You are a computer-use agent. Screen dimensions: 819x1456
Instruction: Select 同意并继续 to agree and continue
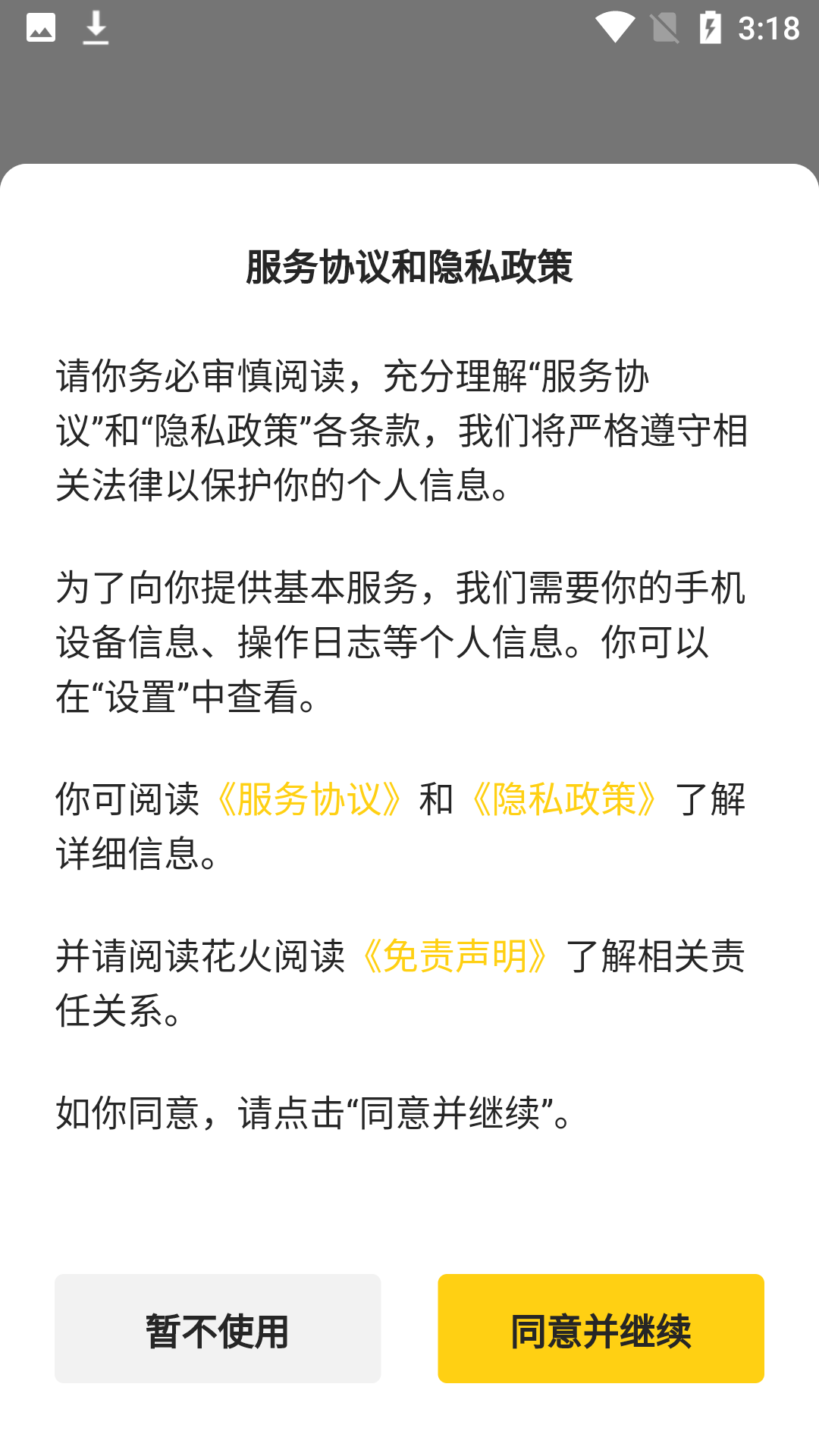(x=601, y=1329)
